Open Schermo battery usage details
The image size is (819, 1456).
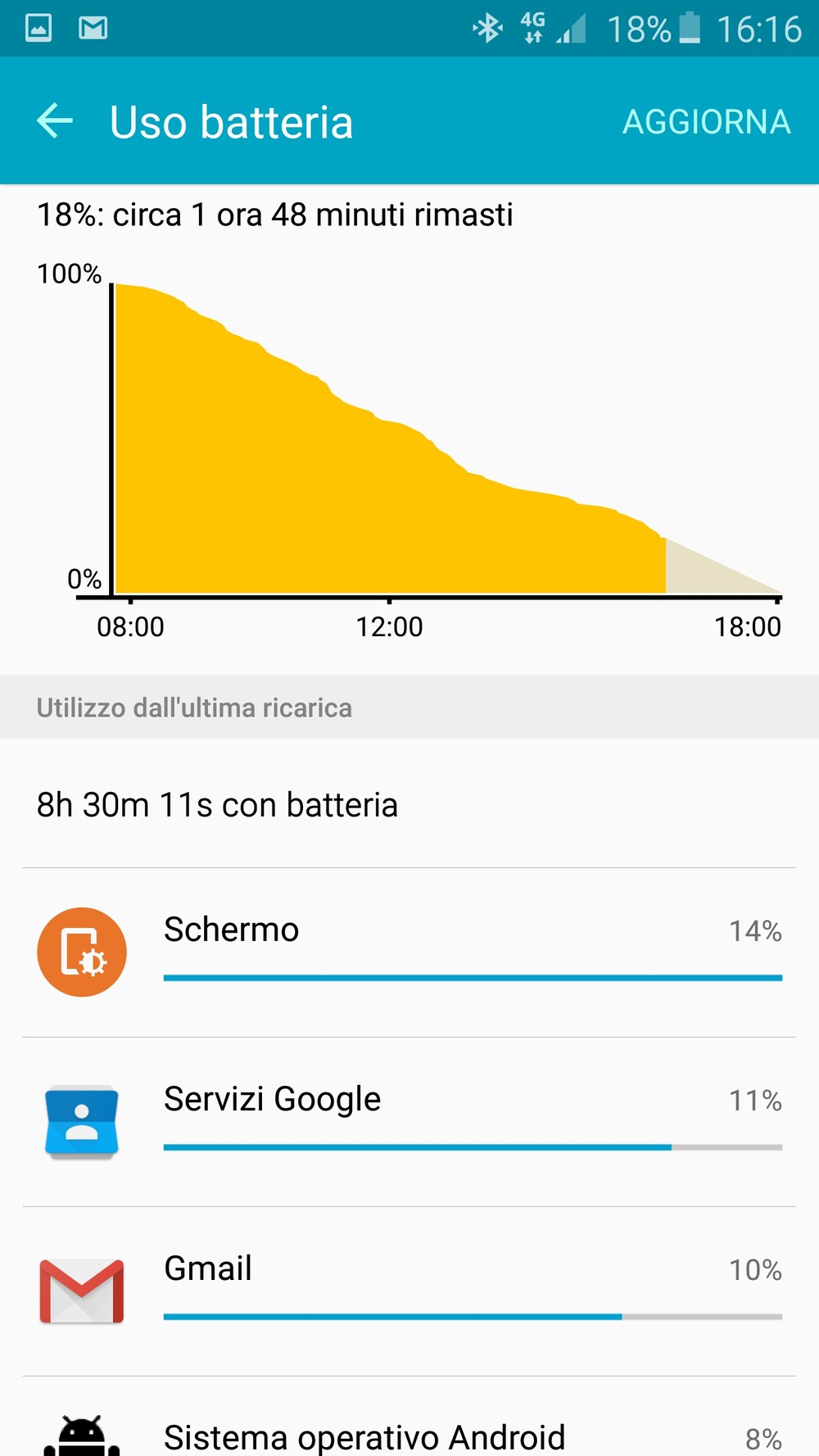point(409,952)
